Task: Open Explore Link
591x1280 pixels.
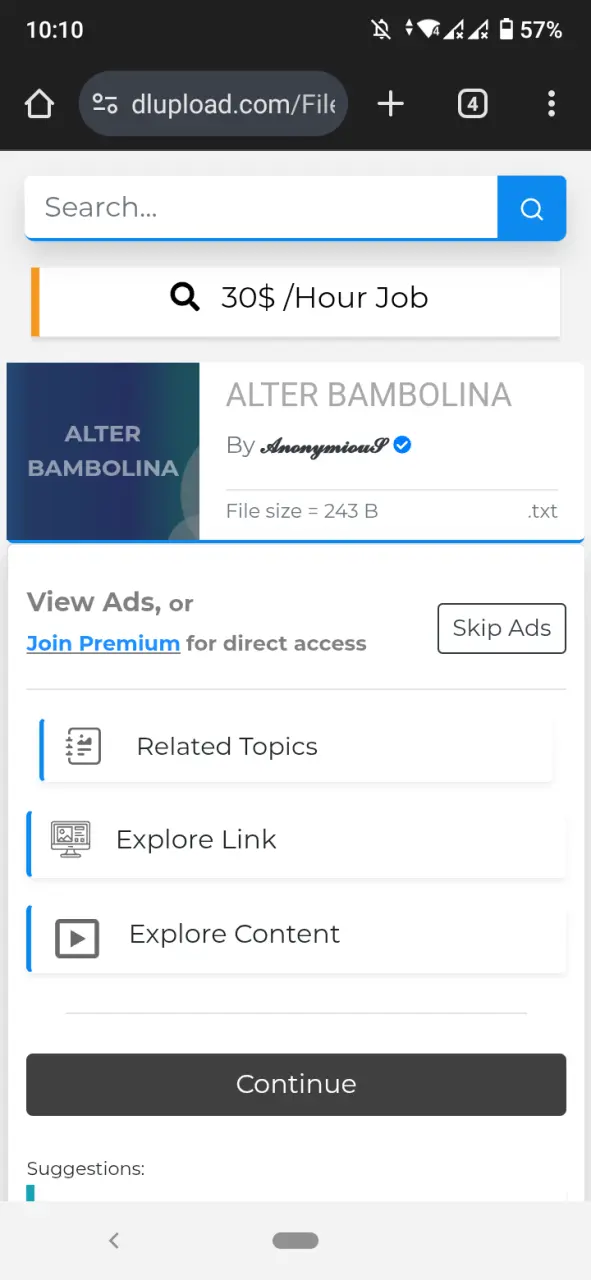Action: 296,840
